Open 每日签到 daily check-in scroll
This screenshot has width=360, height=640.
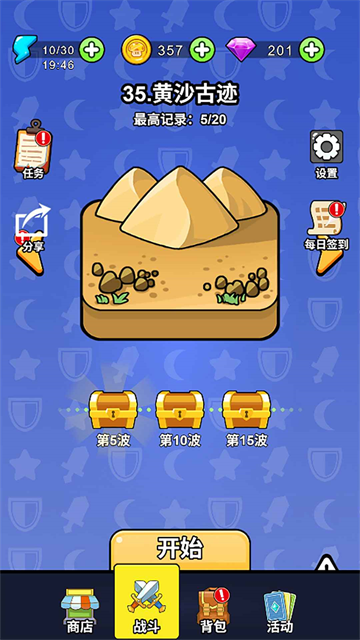(x=326, y=225)
